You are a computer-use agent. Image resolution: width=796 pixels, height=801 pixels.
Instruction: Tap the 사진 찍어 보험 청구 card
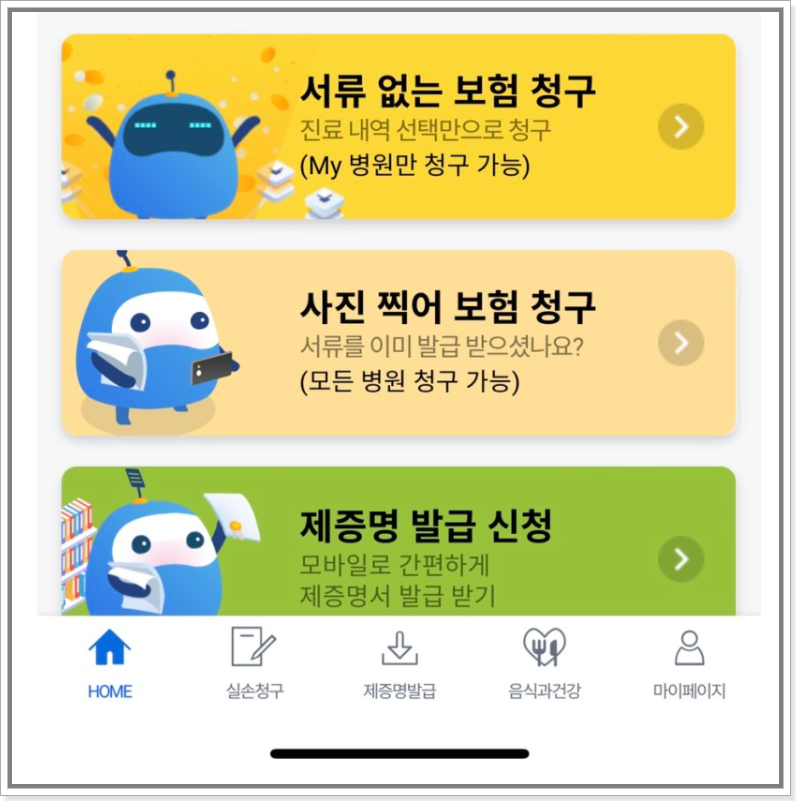click(400, 343)
